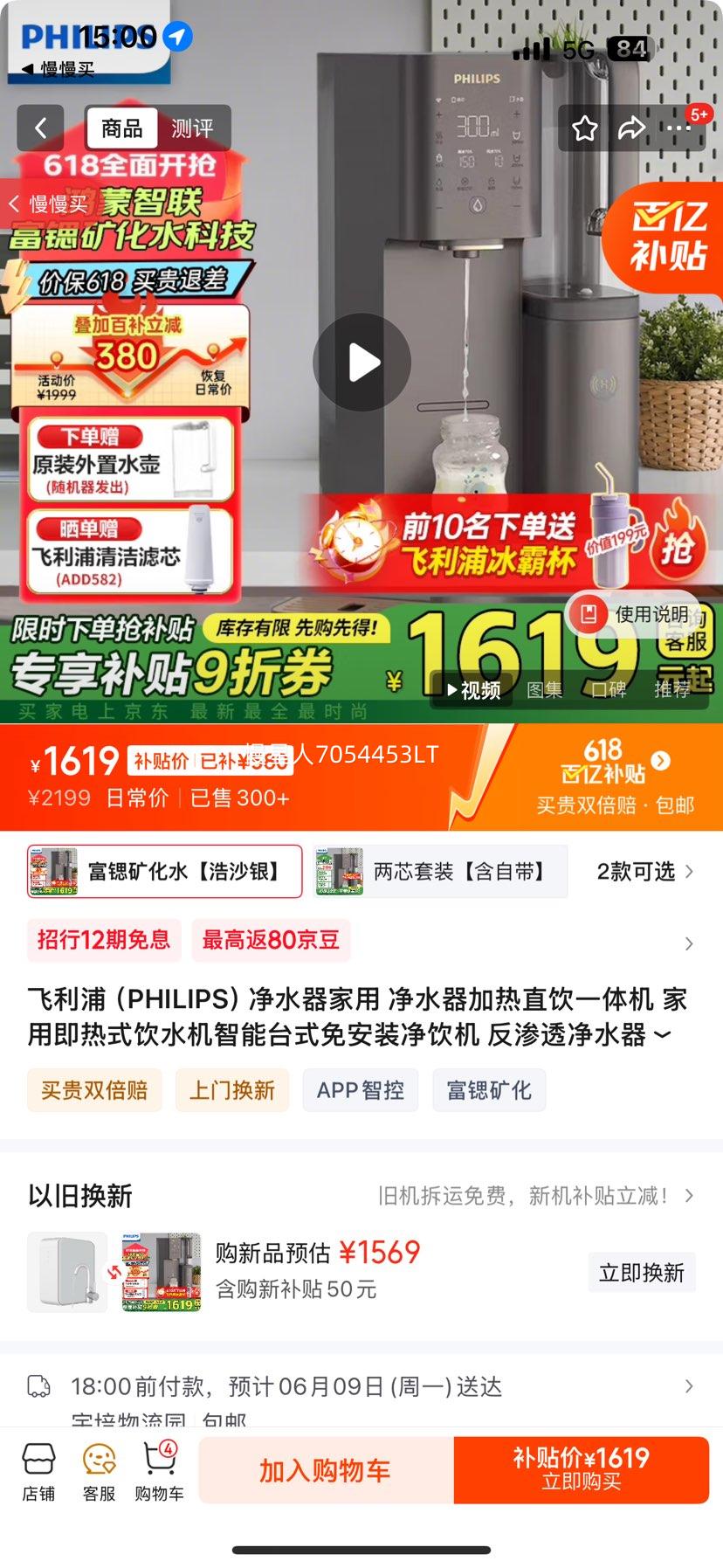Open the 招行12期免息 promotion
The image size is (723, 1568).
click(104, 940)
